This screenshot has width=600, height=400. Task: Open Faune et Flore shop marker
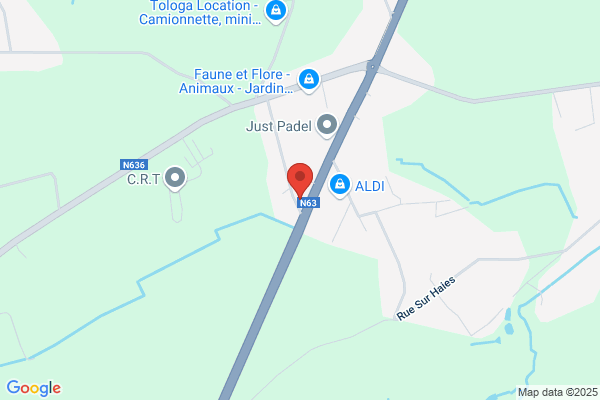pos(309,78)
